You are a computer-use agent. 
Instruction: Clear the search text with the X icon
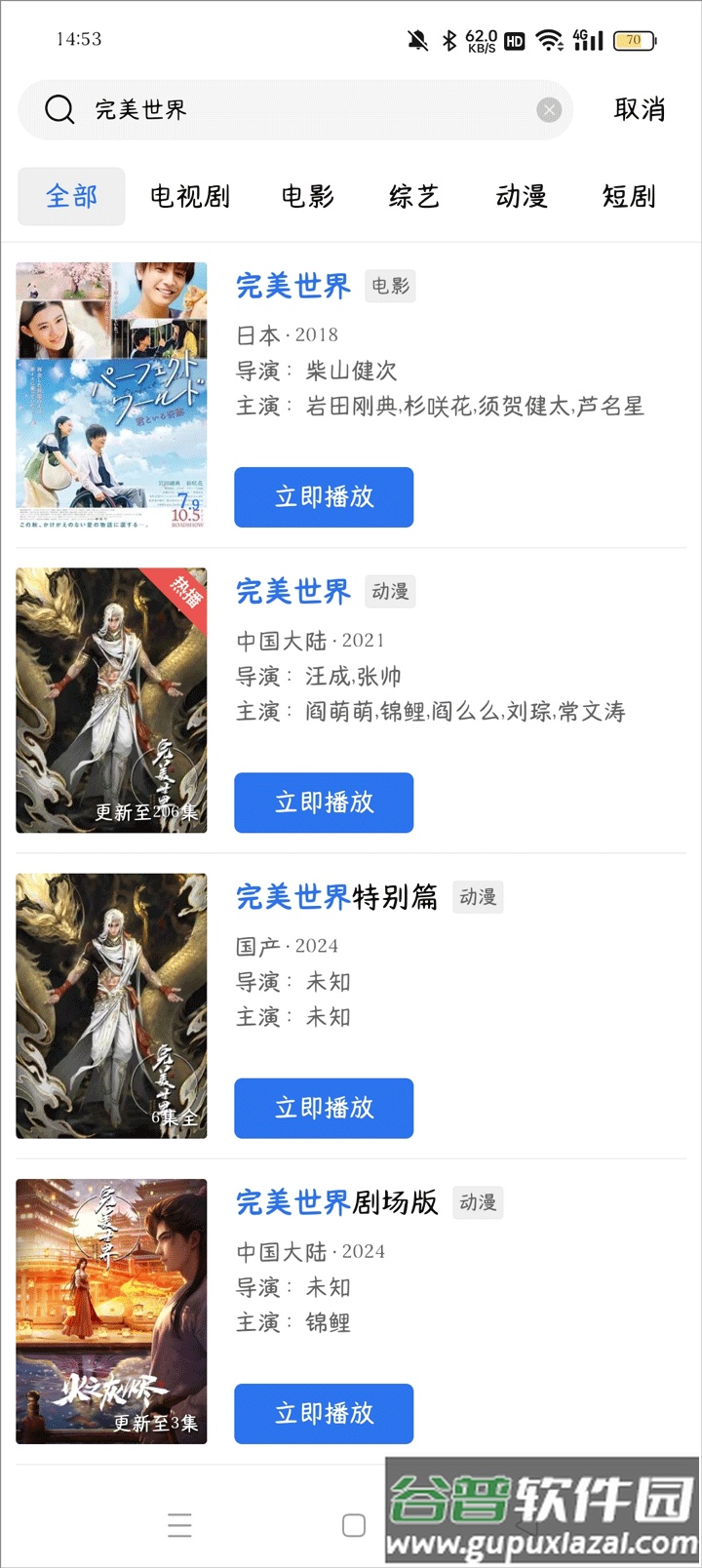click(549, 110)
